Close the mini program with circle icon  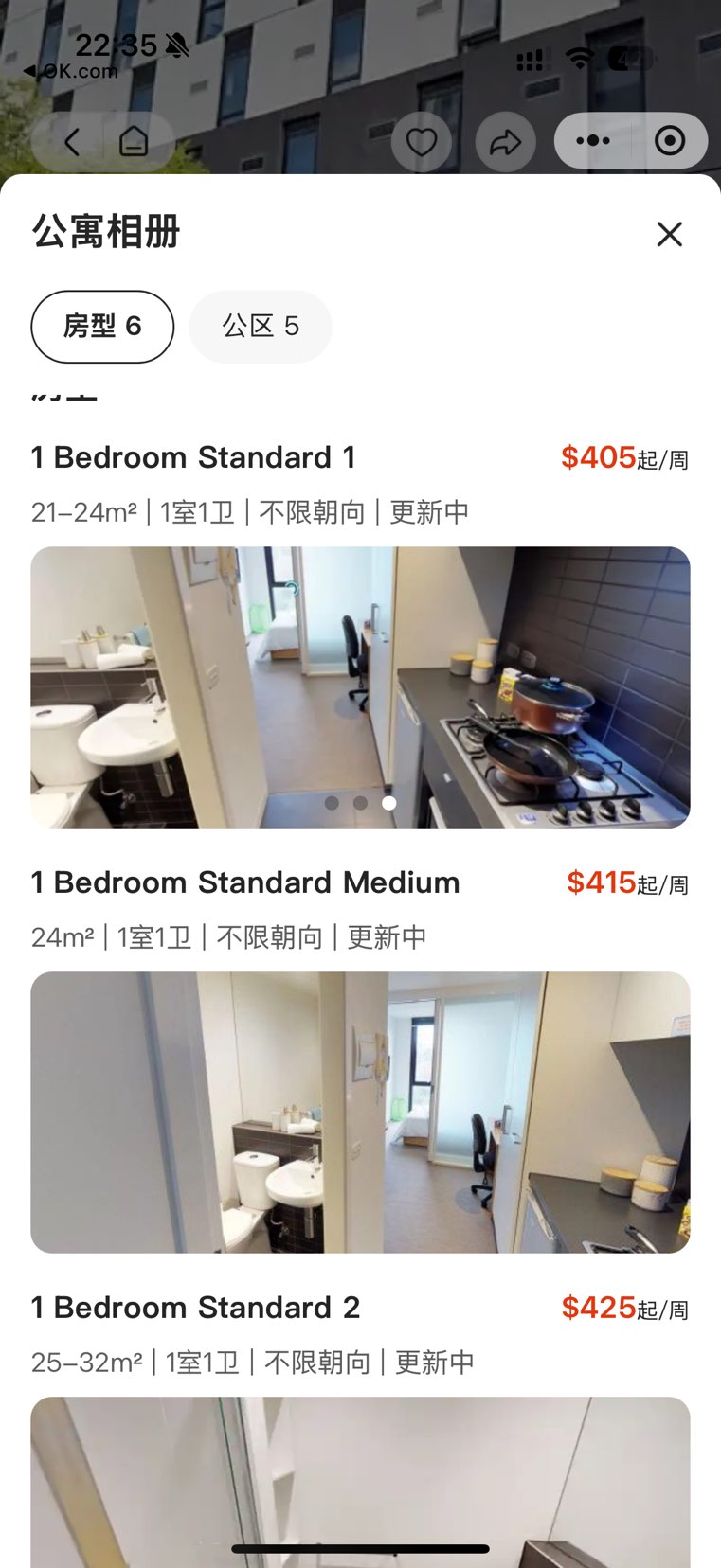(670, 141)
